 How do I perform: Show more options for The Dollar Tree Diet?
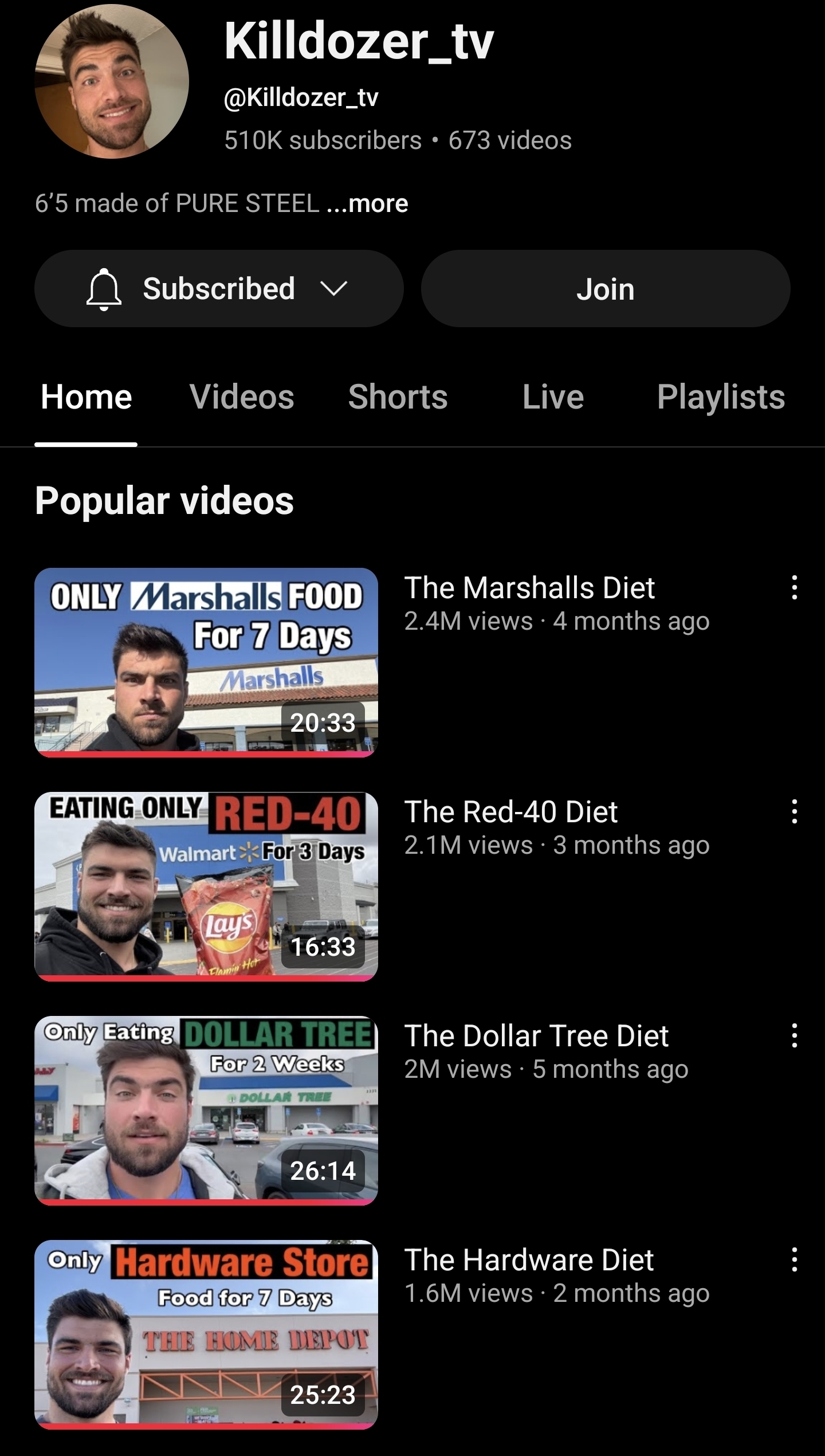[x=794, y=1036]
